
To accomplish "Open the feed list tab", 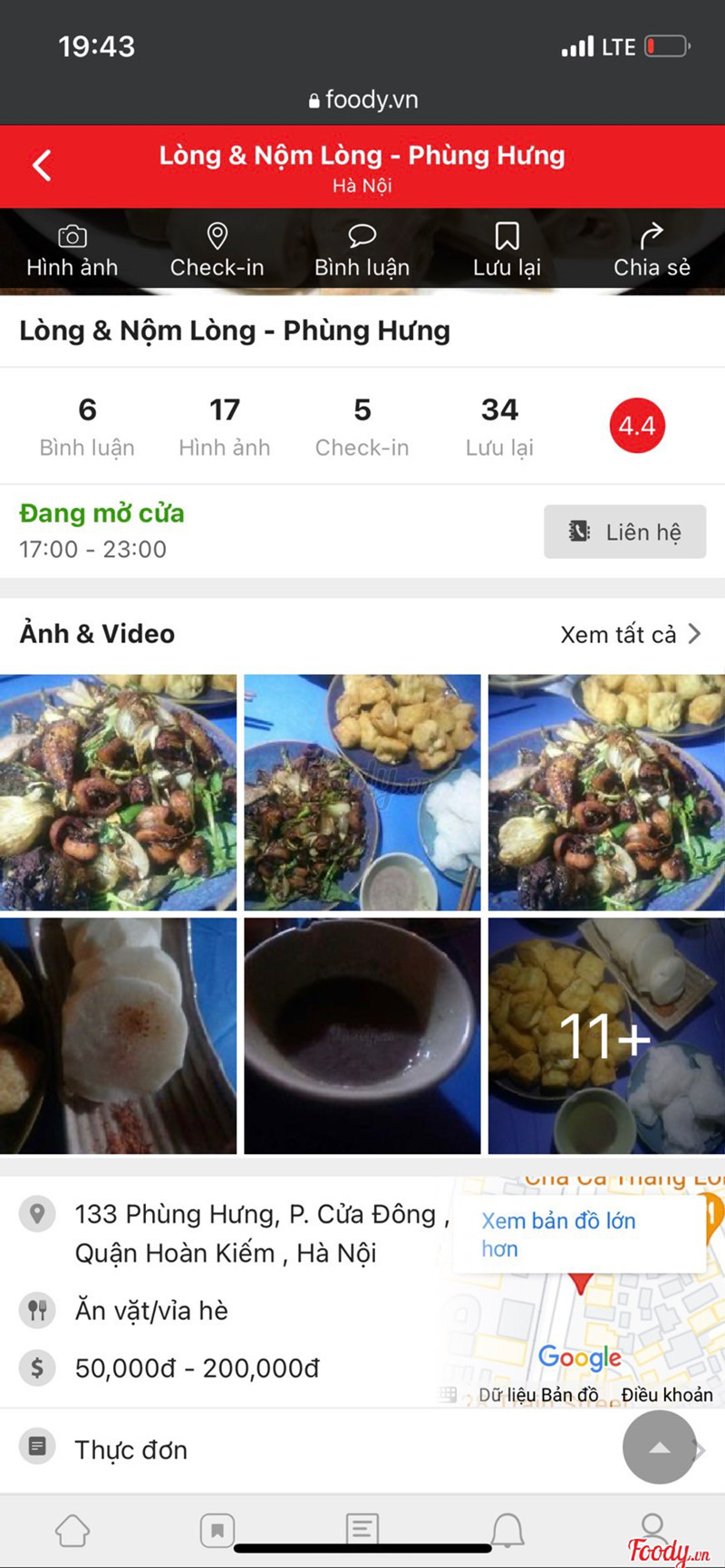I will click(362, 1529).
